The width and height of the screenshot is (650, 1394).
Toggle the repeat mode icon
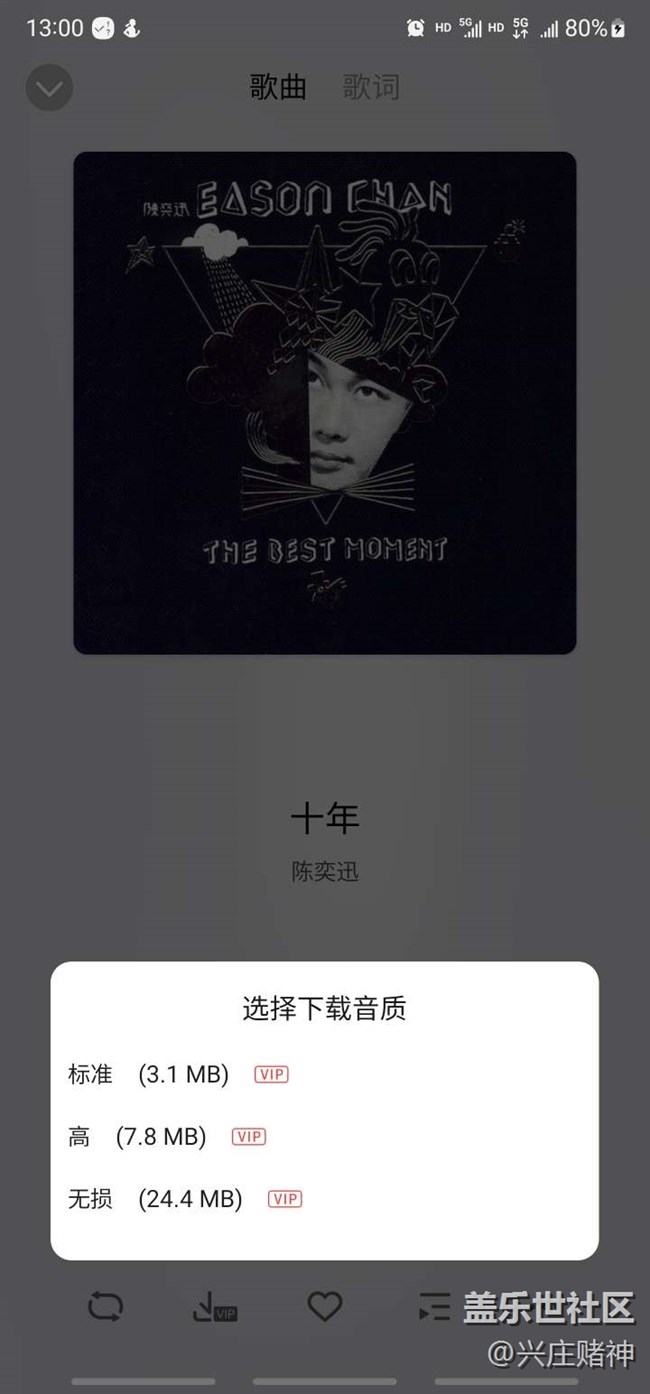tap(105, 1306)
